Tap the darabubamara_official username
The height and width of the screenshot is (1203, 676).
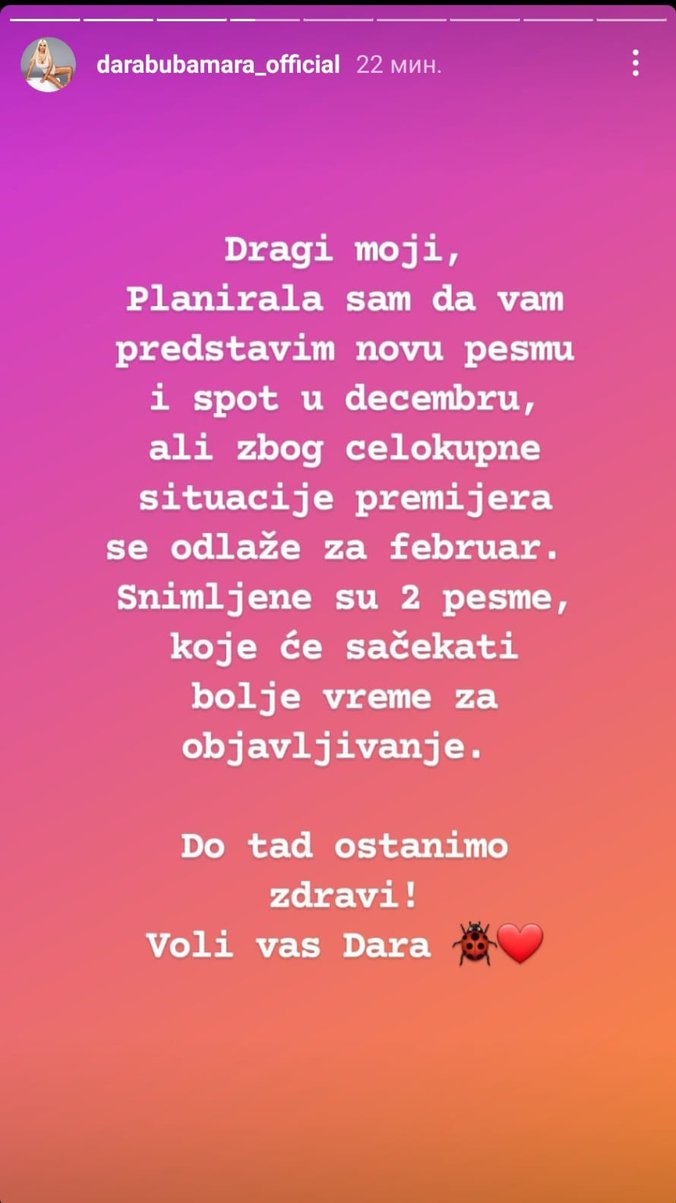[x=218, y=65]
